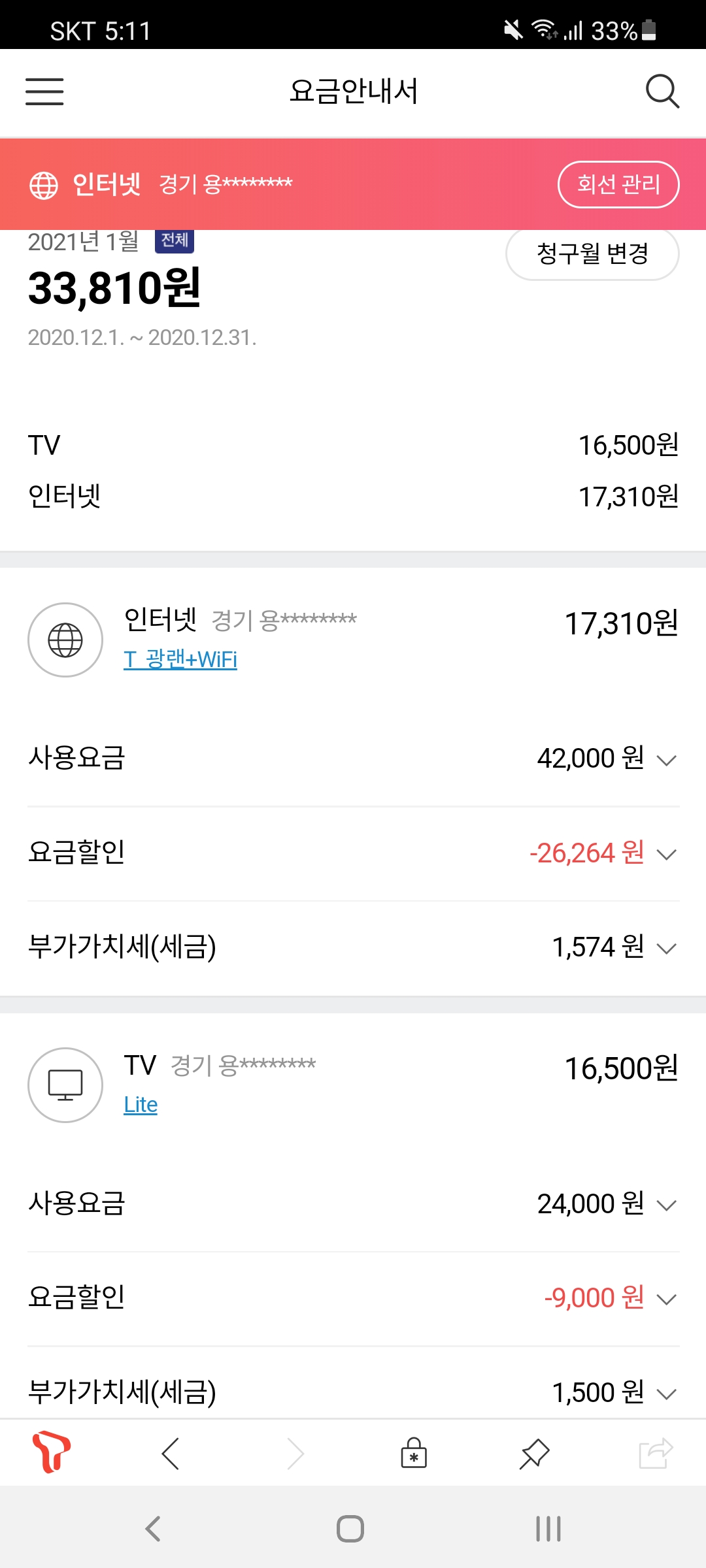Go back with the toolbar's left arrow

tap(170, 1454)
